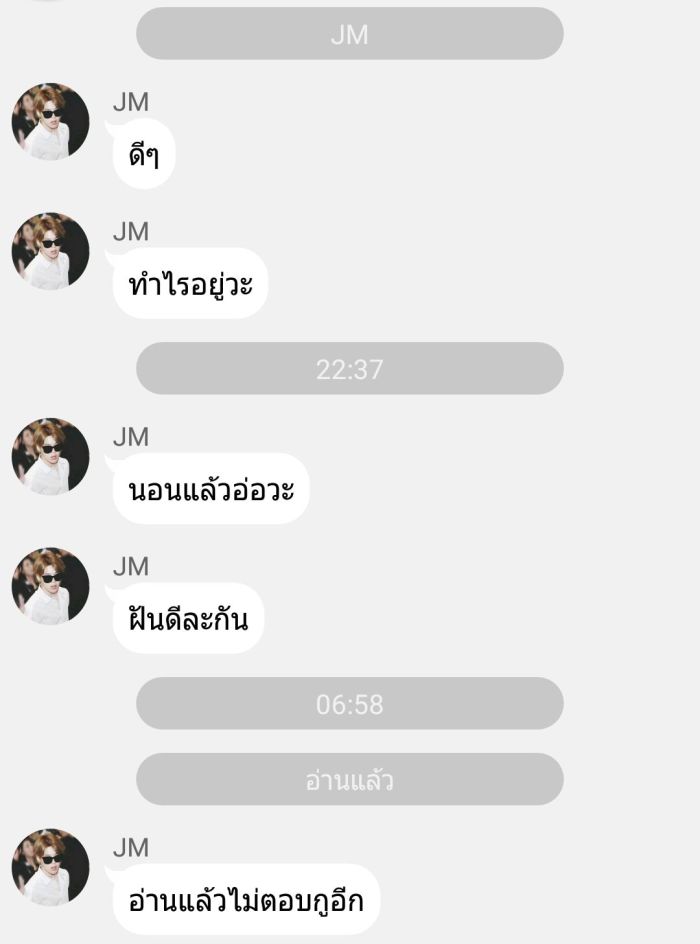Viewport: 700px width, 944px height.
Task: Open JM's avatar by "อ่านแล้วไม่ตอบกูอีก"
Action: click(50, 867)
